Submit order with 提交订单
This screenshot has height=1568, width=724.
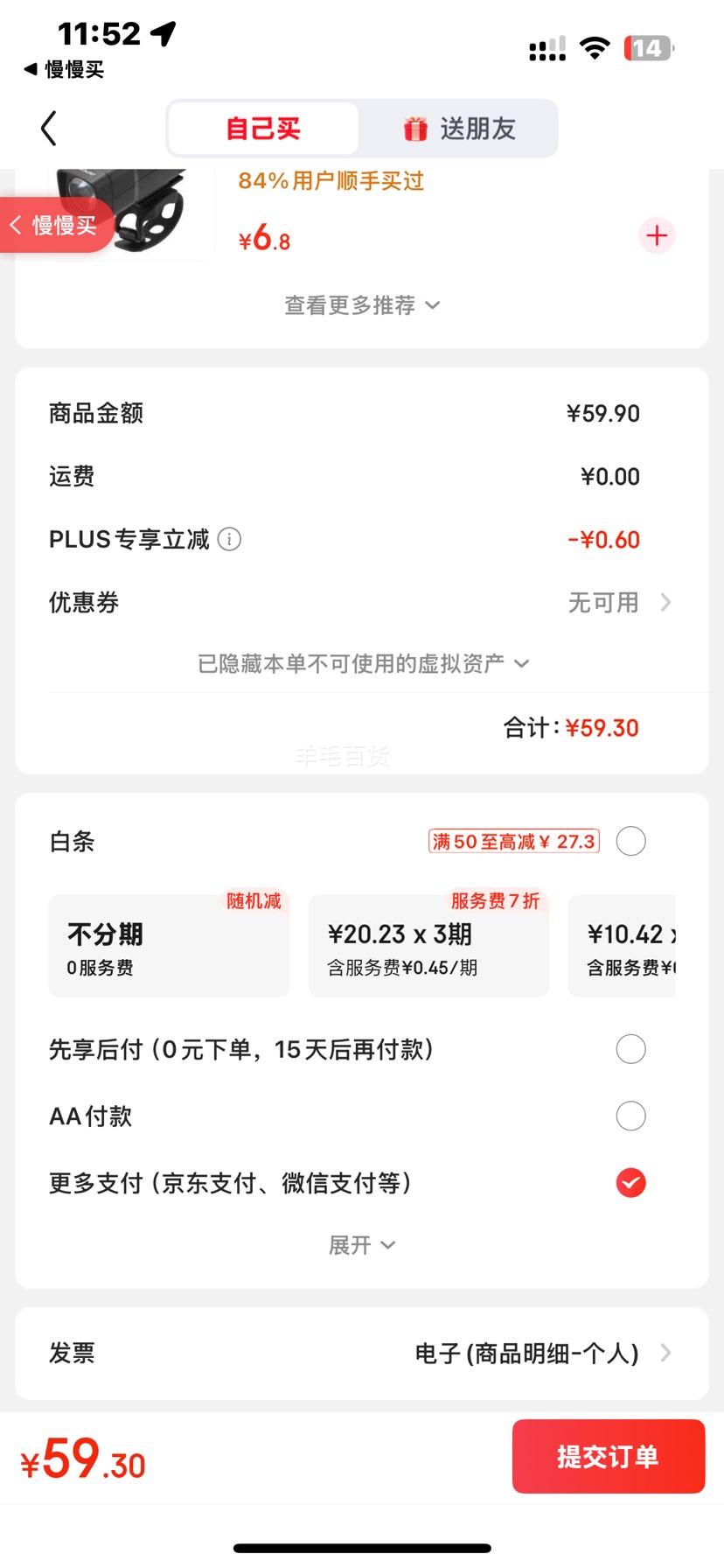tap(609, 1456)
